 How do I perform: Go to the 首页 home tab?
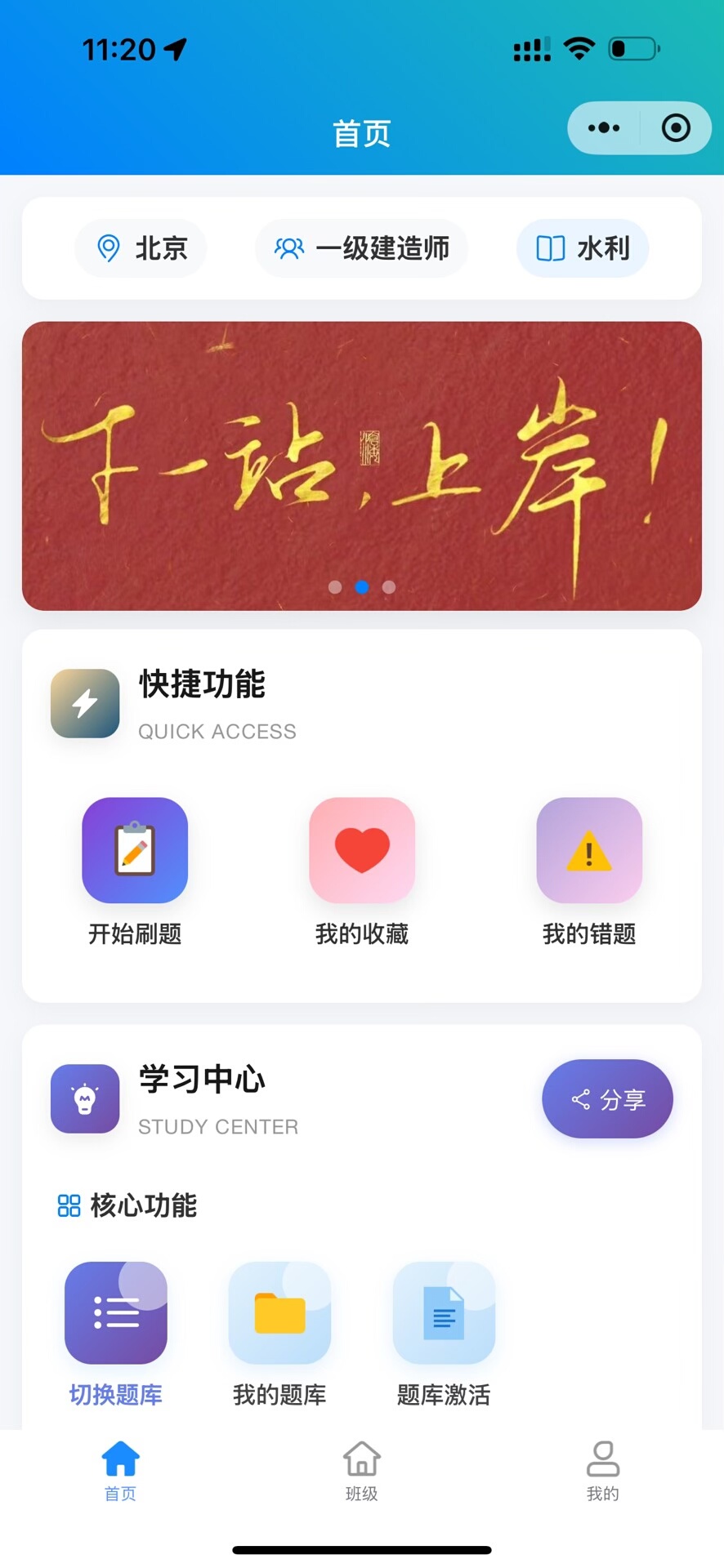click(x=120, y=1471)
